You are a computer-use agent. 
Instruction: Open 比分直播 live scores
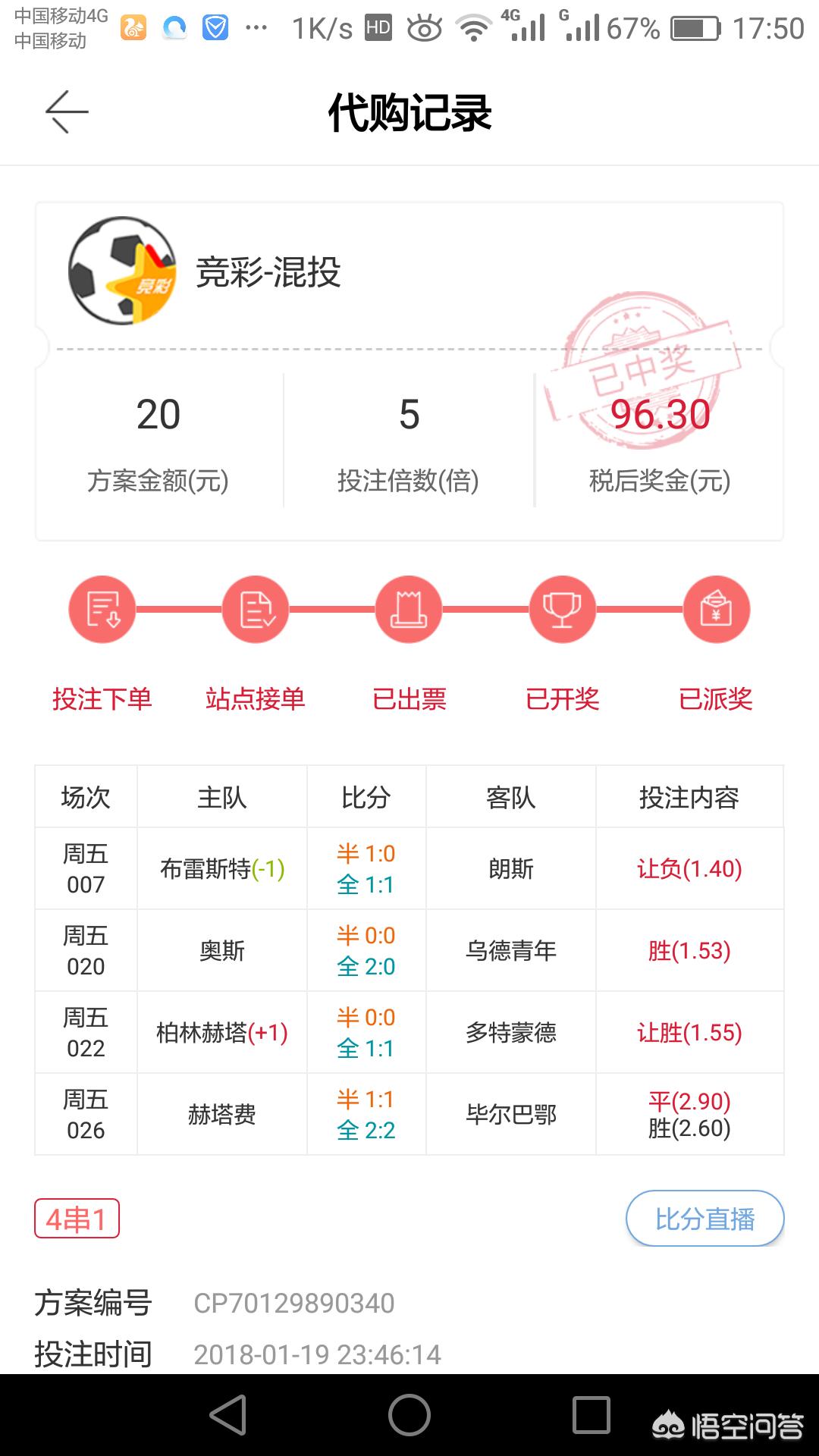pos(704,1219)
